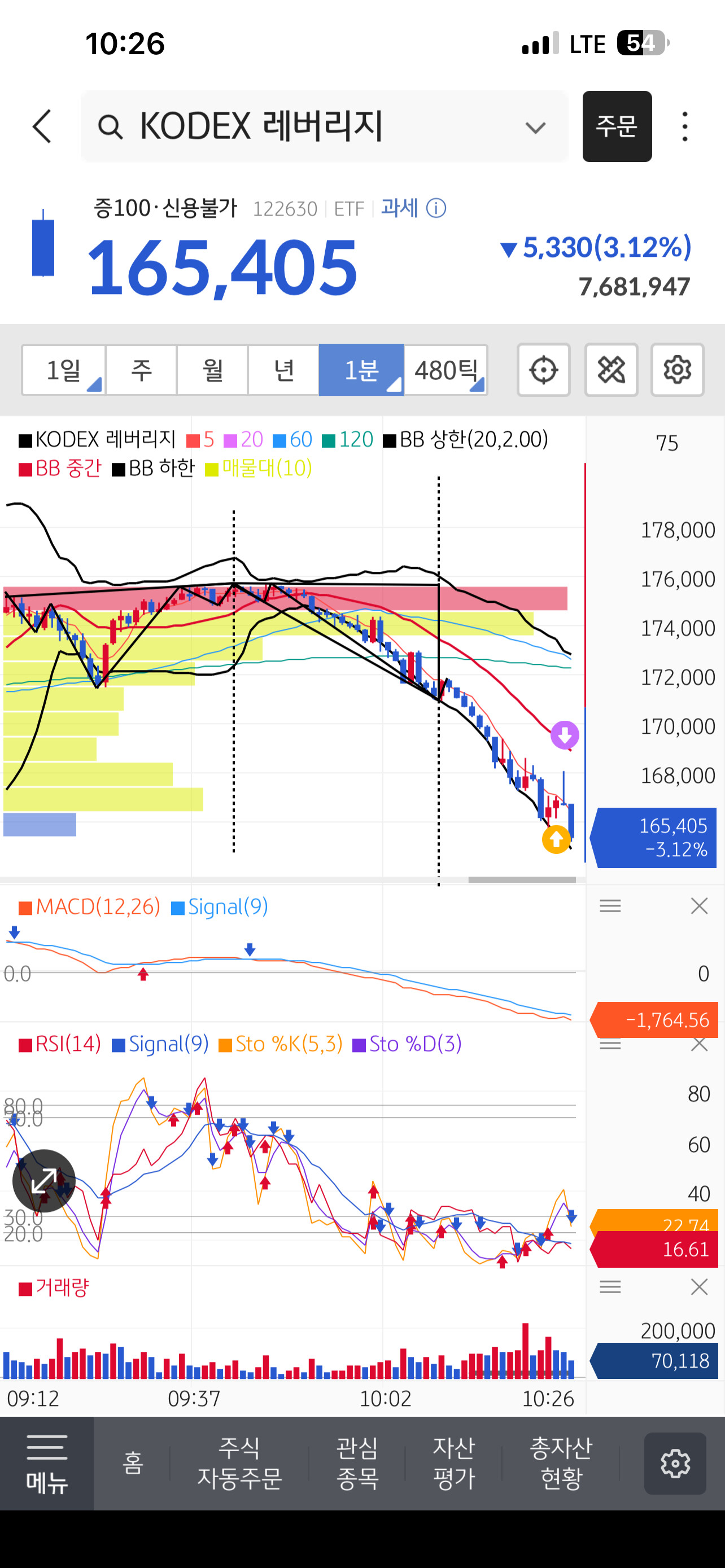Tap the 주문 order button

click(617, 126)
